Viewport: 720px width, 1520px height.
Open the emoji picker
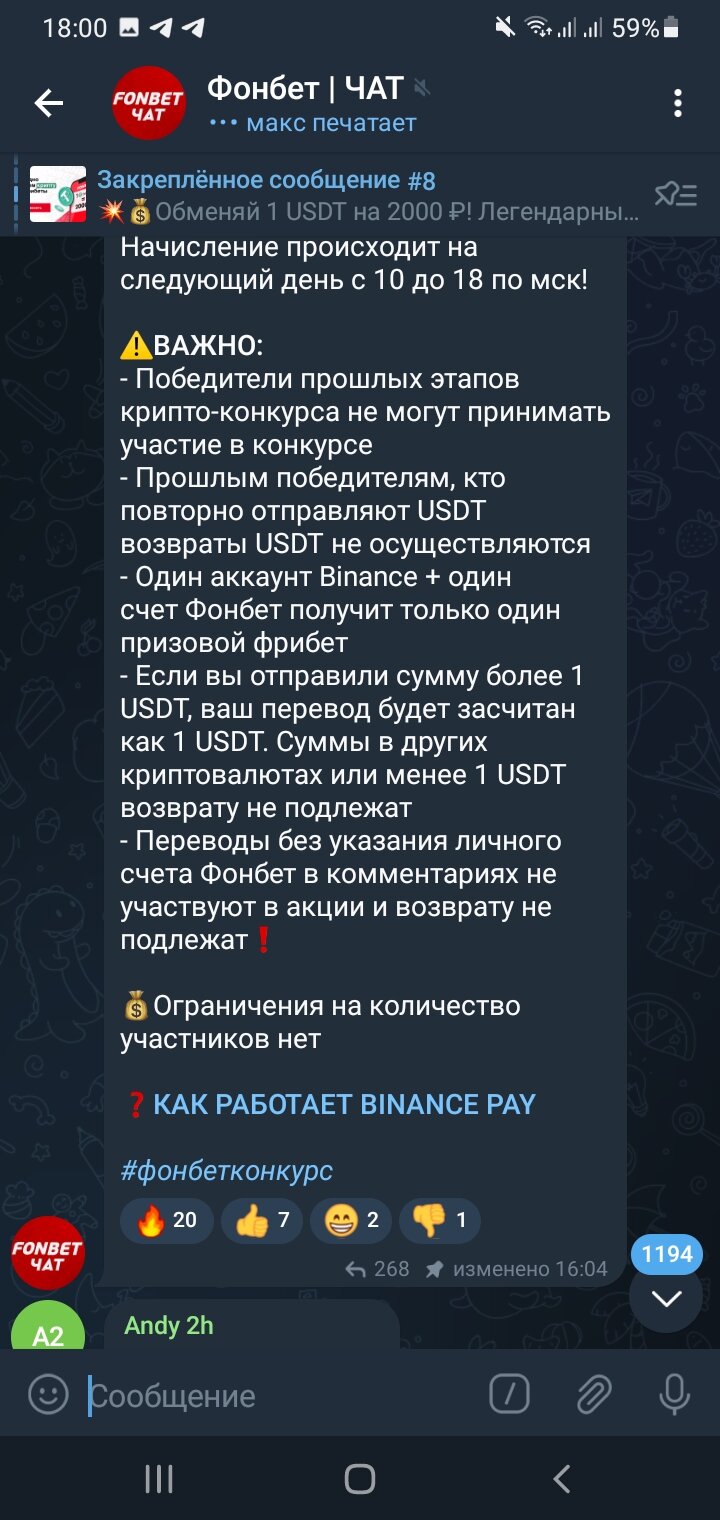click(48, 1394)
